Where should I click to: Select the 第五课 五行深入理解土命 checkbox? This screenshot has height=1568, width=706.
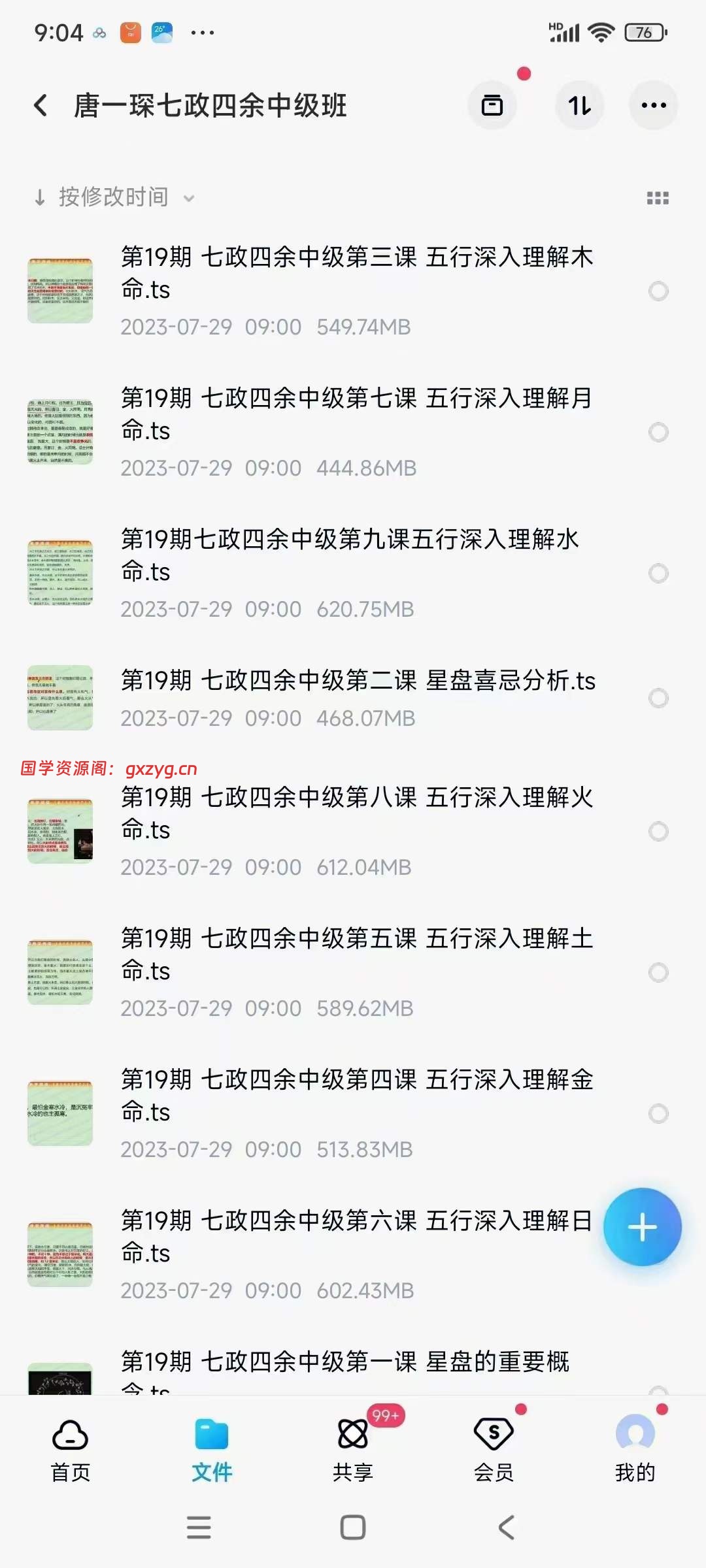click(x=658, y=972)
